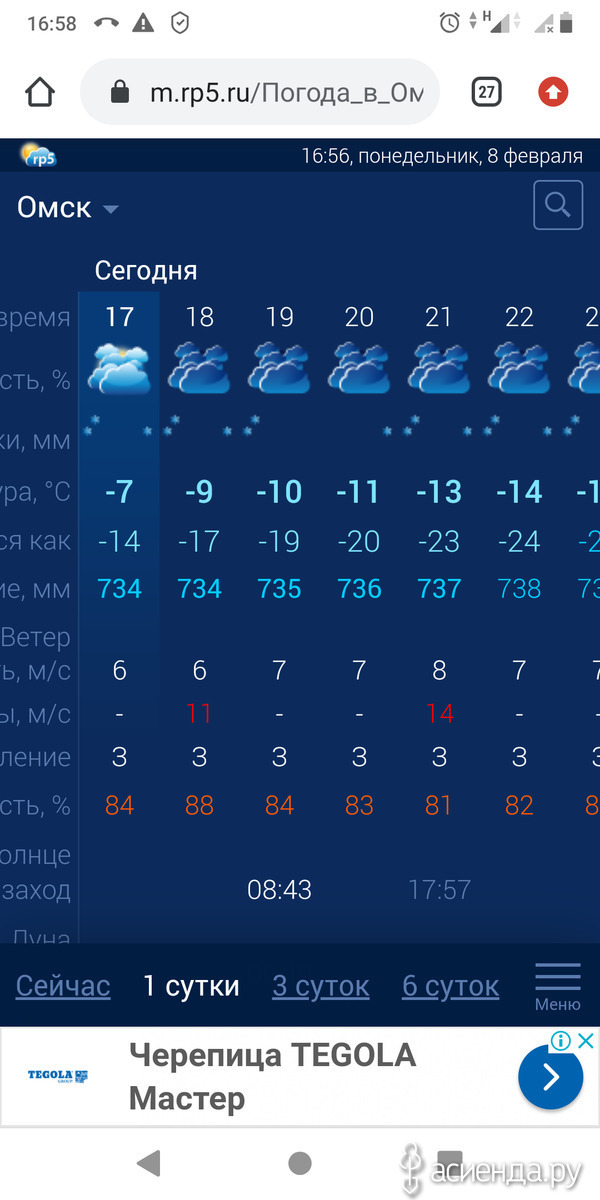Viewport: 600px width, 1200px height.
Task: Tap the m.rp5.ru address bar
Action: 260,93
